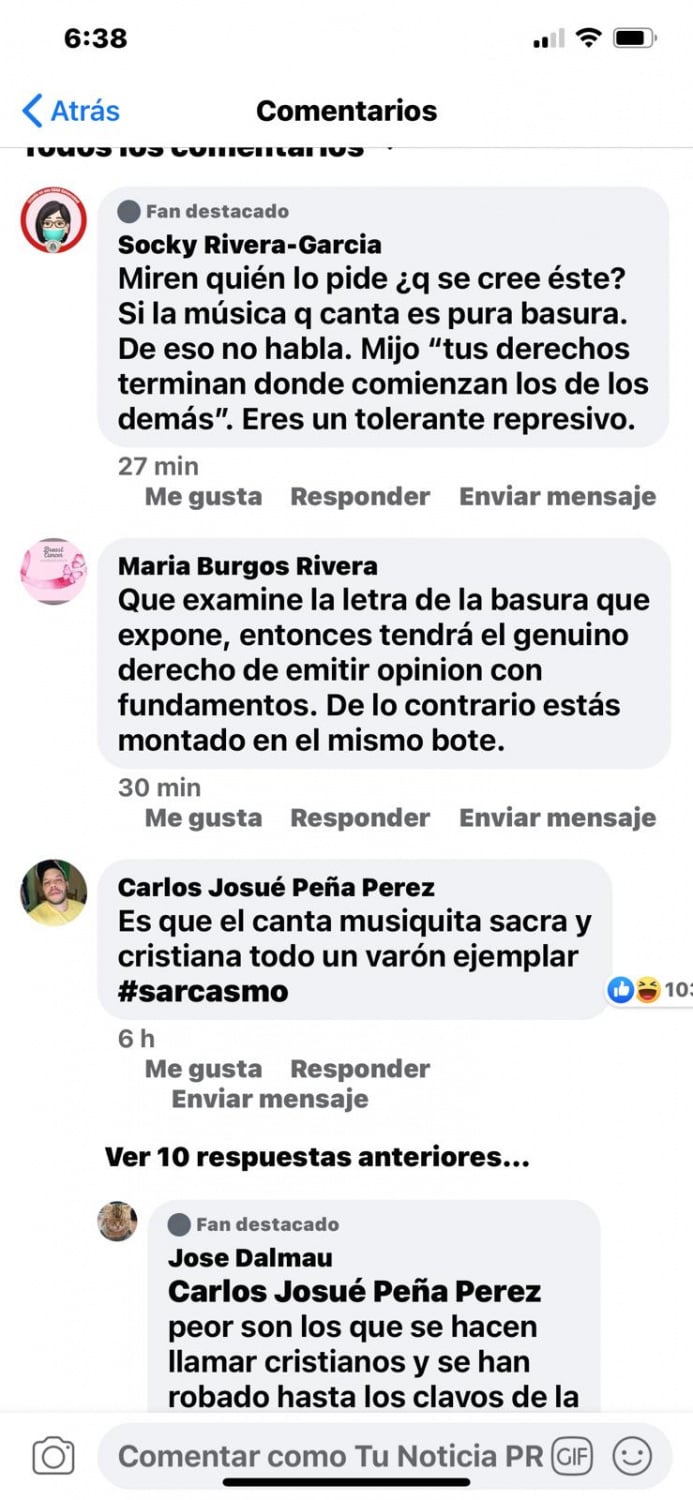Reply to Socky Rivera-Garcia's comment
Screen dimensions: 693x1500
[x=360, y=496]
